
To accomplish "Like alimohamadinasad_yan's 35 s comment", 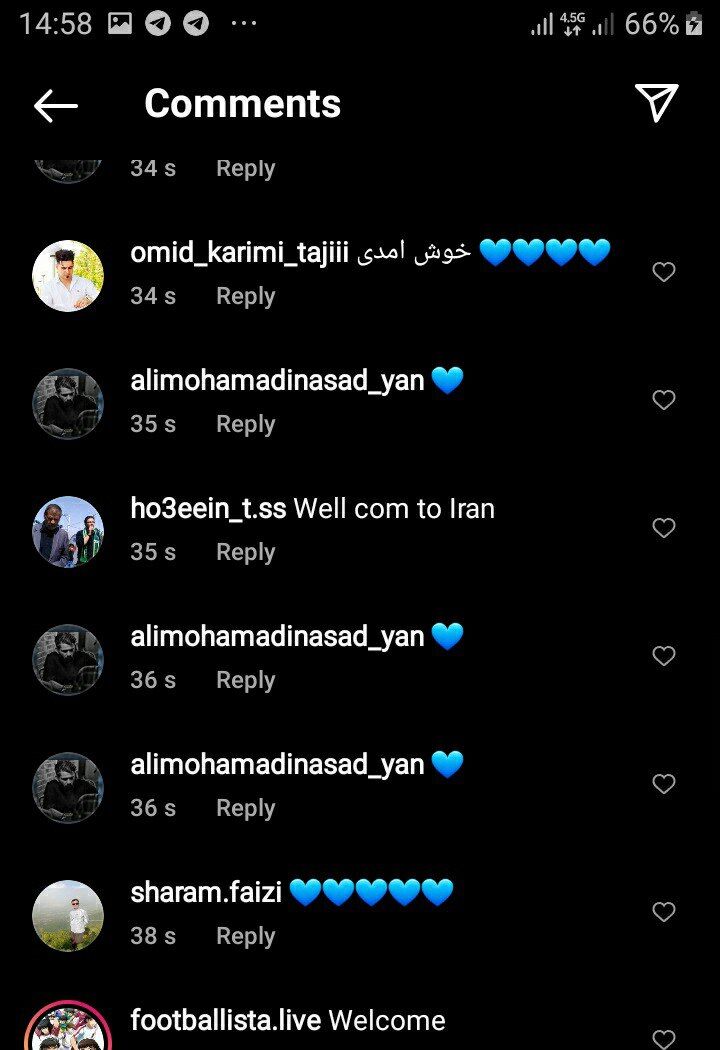I will [664, 400].
